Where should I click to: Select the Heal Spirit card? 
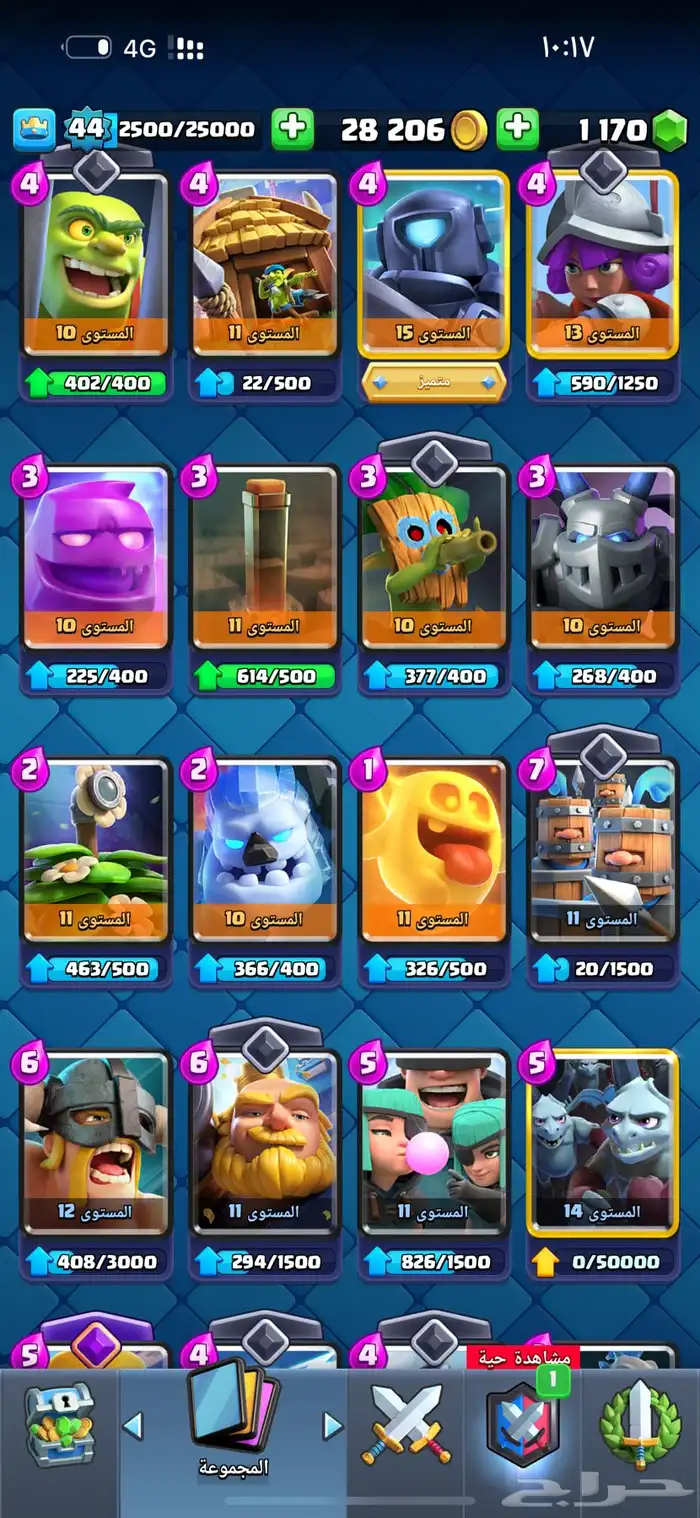tap(434, 851)
